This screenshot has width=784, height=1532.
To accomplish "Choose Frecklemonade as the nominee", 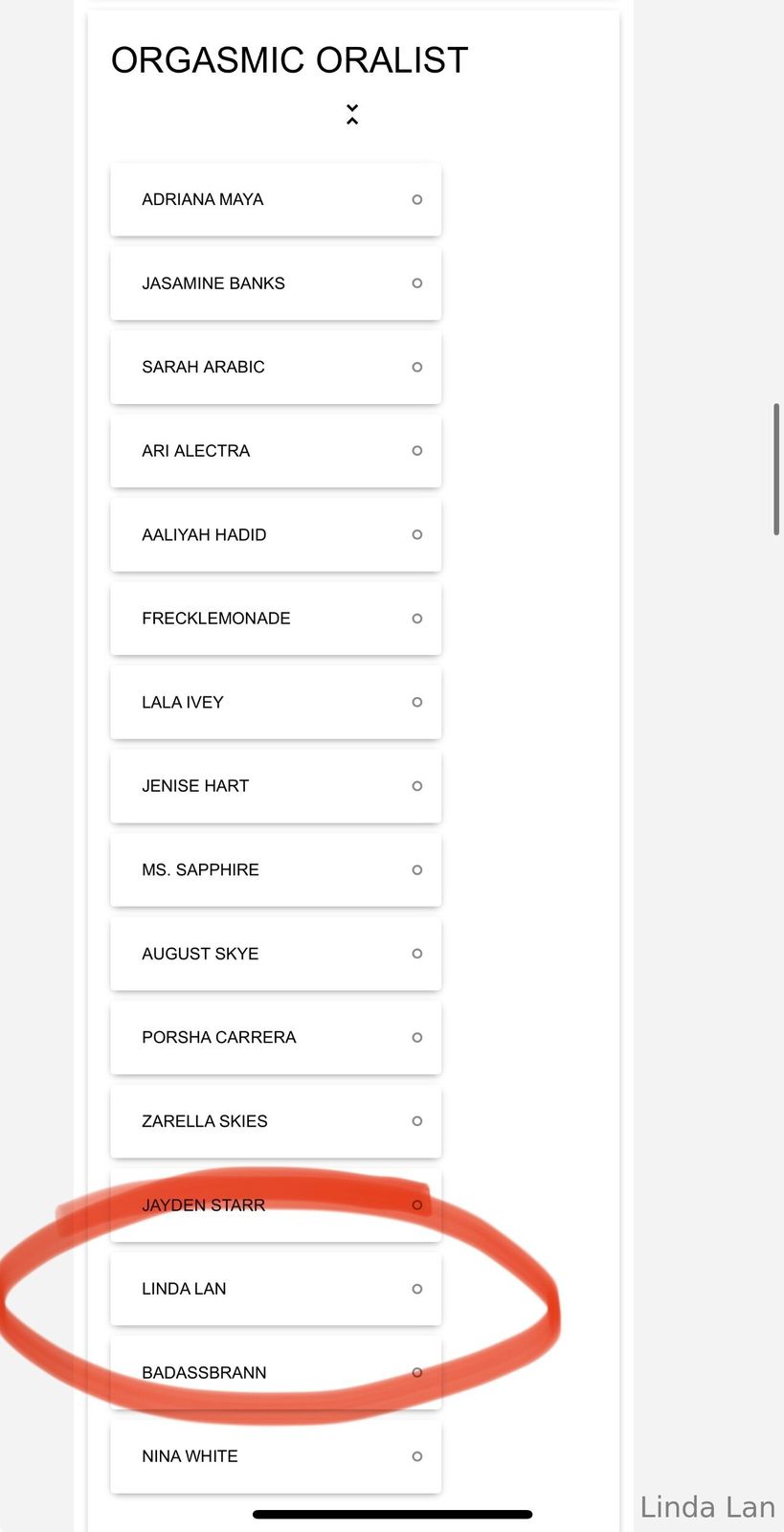I will pos(276,619).
